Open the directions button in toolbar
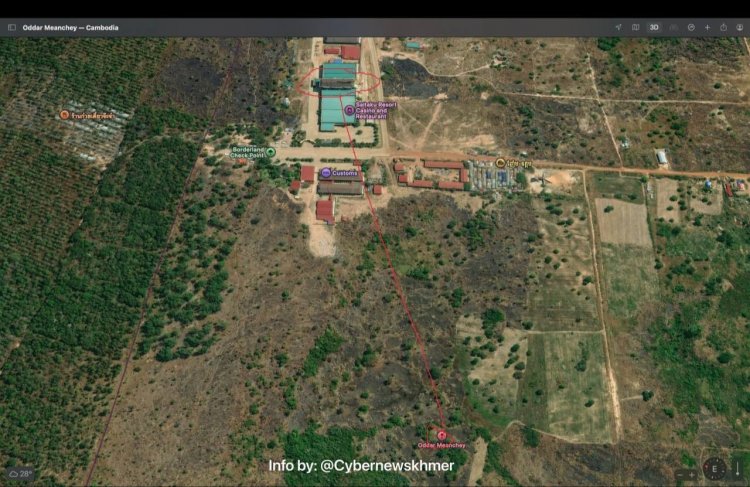Image resolution: width=750 pixels, height=487 pixels. [x=691, y=27]
